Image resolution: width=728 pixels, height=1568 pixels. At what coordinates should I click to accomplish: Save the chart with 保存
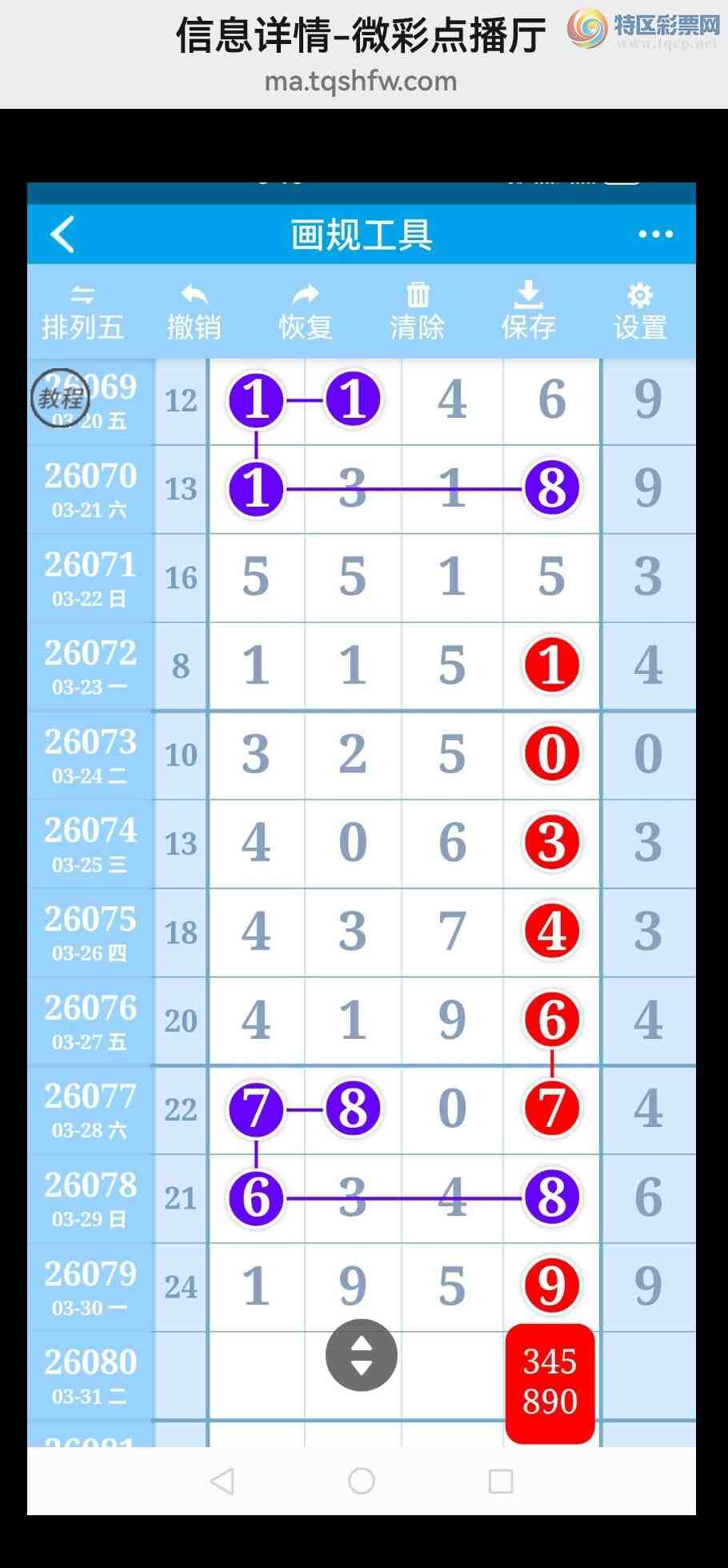coord(528,313)
